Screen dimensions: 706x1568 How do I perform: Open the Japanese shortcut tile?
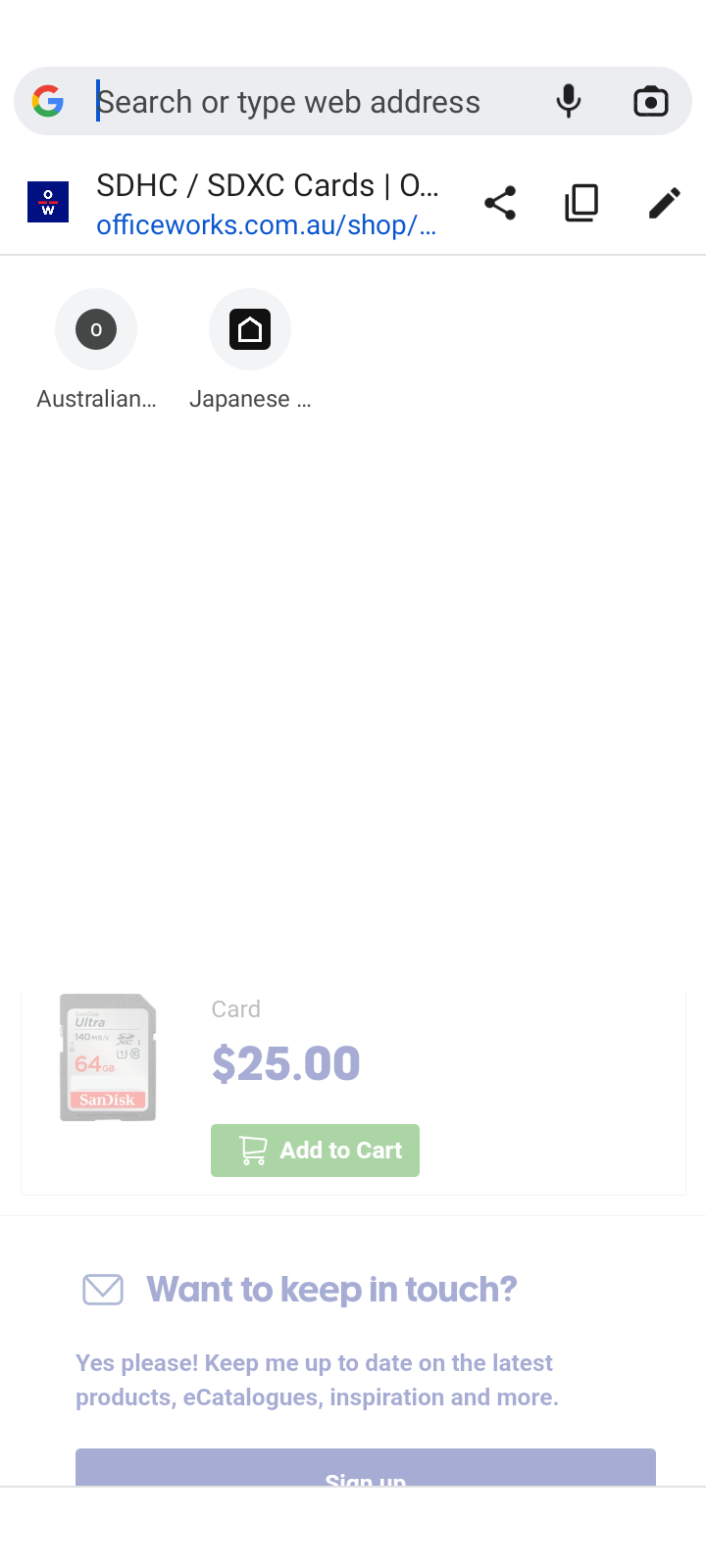[x=250, y=330]
